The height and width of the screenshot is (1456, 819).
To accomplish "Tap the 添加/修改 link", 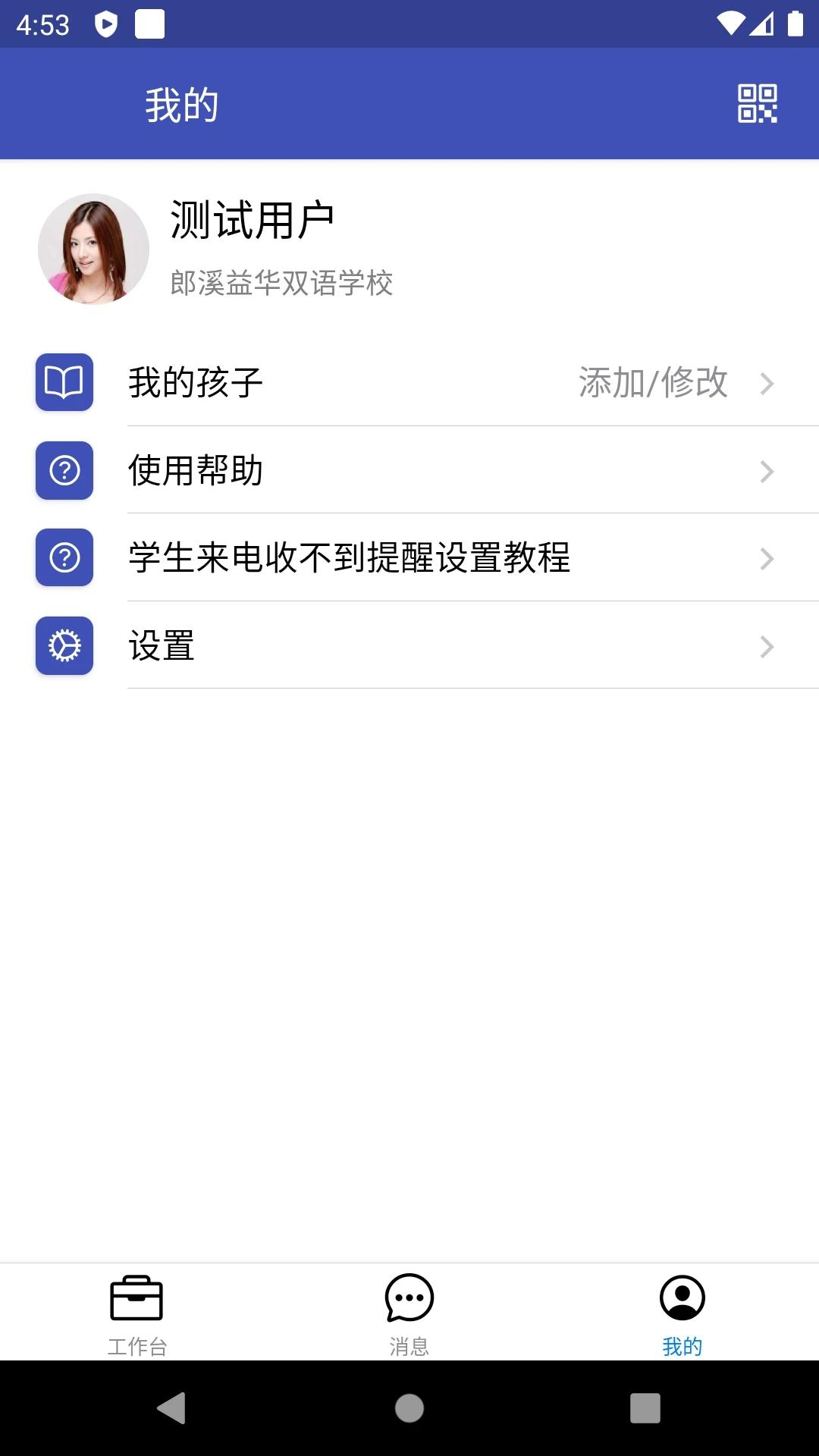I will point(652,384).
